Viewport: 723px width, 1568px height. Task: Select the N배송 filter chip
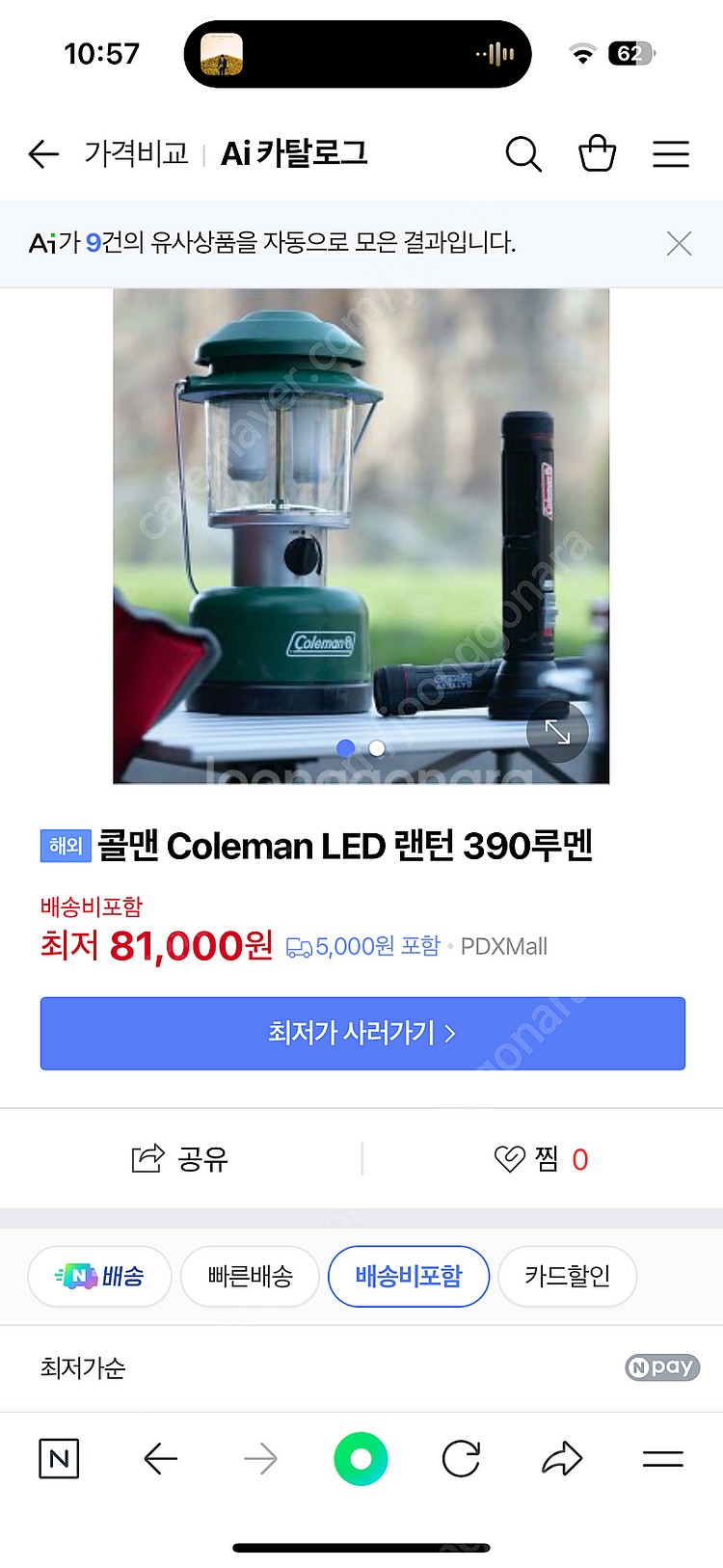(100, 1277)
